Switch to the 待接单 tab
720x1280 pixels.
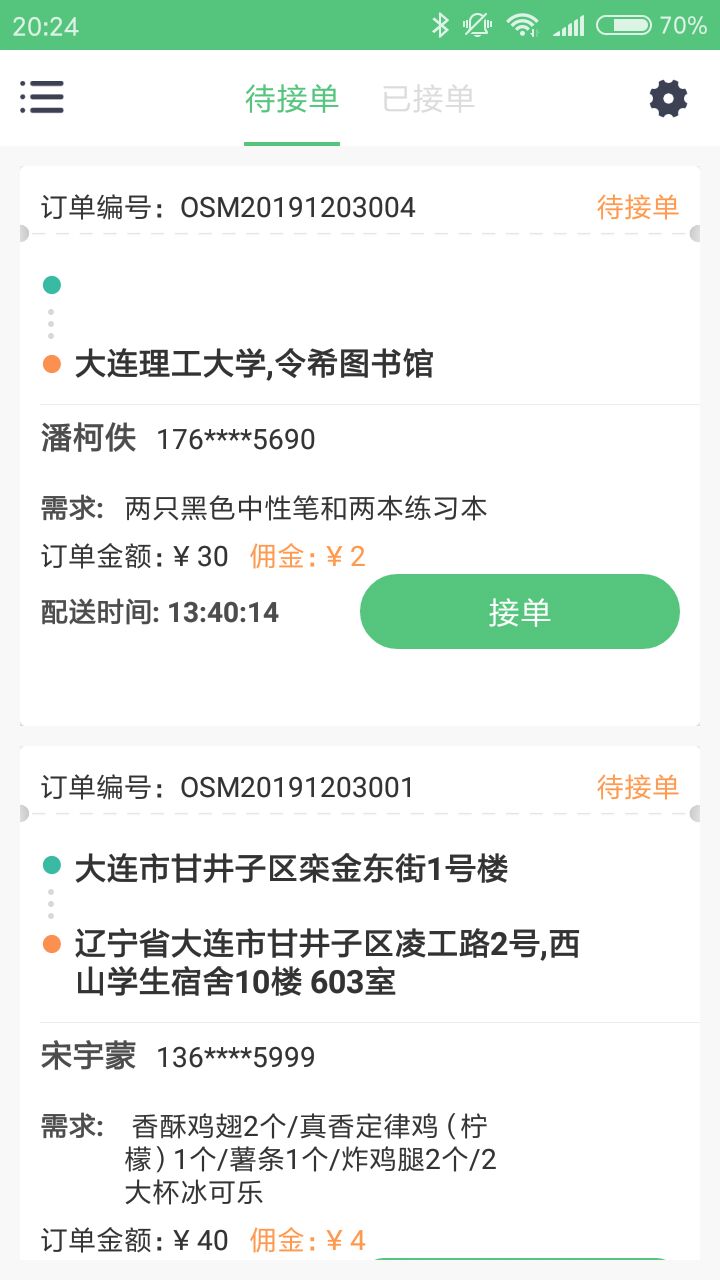click(x=292, y=99)
